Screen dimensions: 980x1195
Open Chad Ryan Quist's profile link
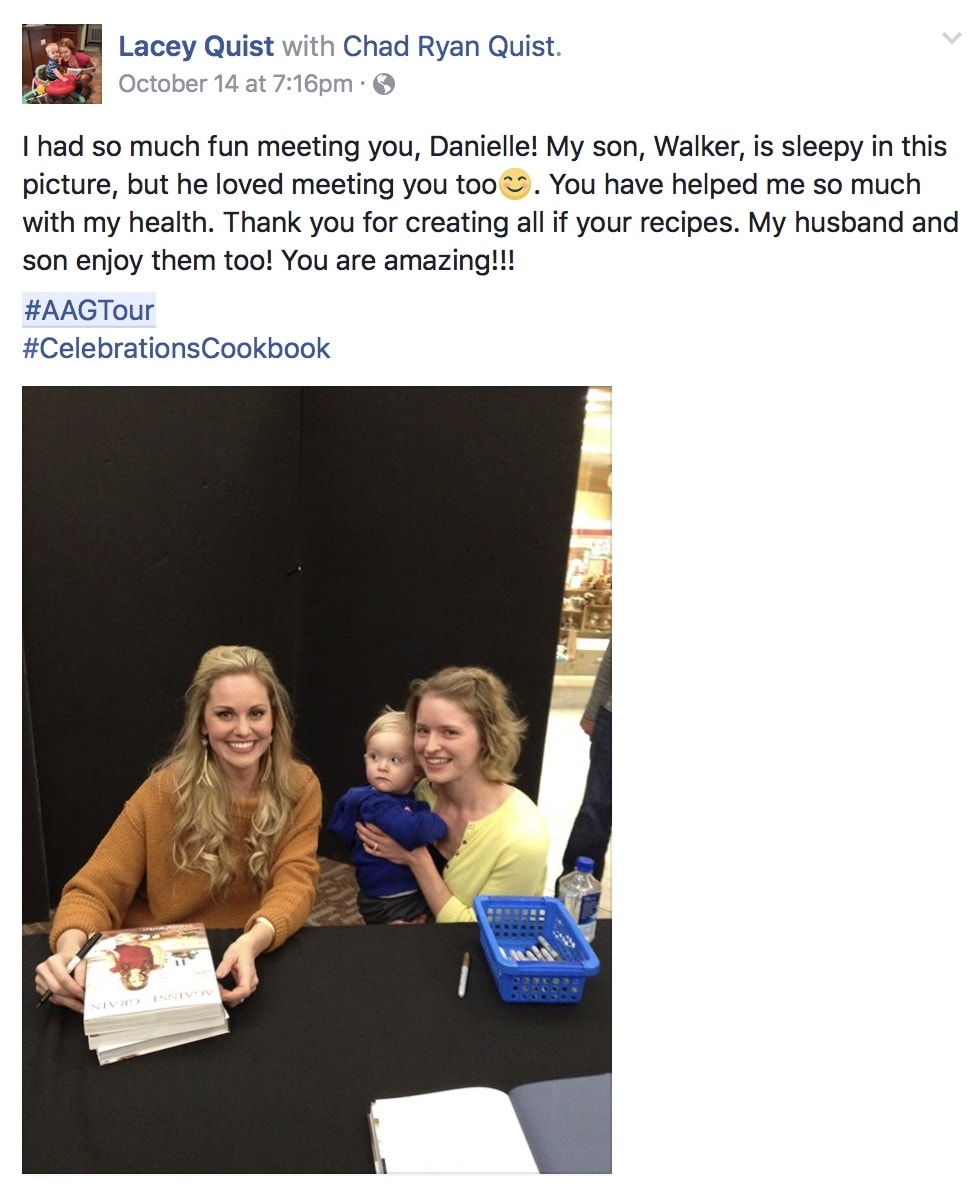(x=451, y=46)
